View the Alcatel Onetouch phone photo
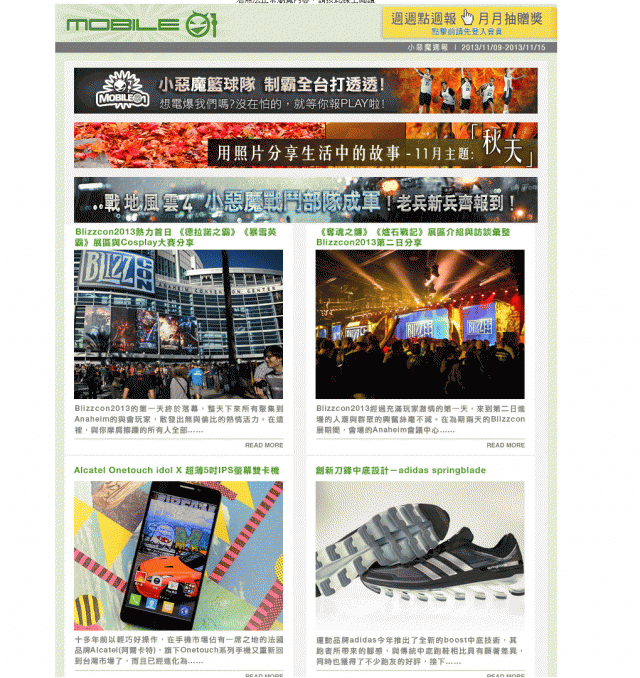Image resolution: width=640 pixels, height=678 pixels. [x=178, y=555]
